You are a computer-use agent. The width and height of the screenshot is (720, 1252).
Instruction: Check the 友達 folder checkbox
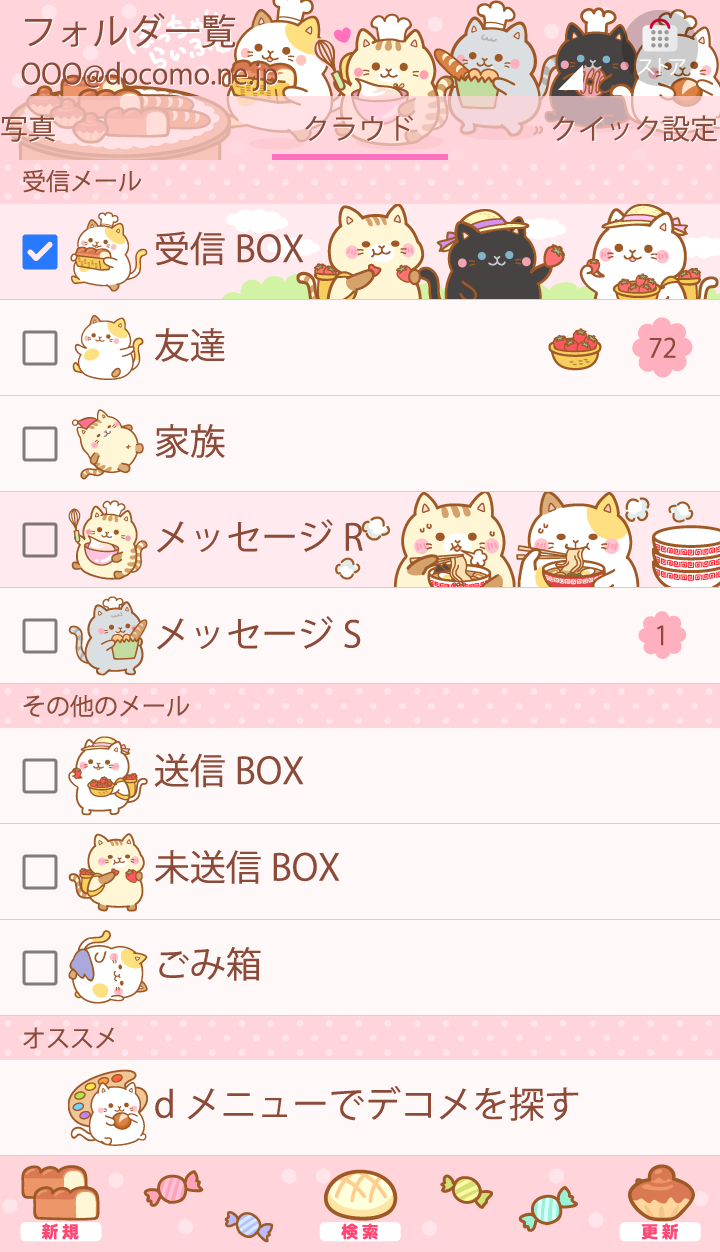(x=40, y=348)
